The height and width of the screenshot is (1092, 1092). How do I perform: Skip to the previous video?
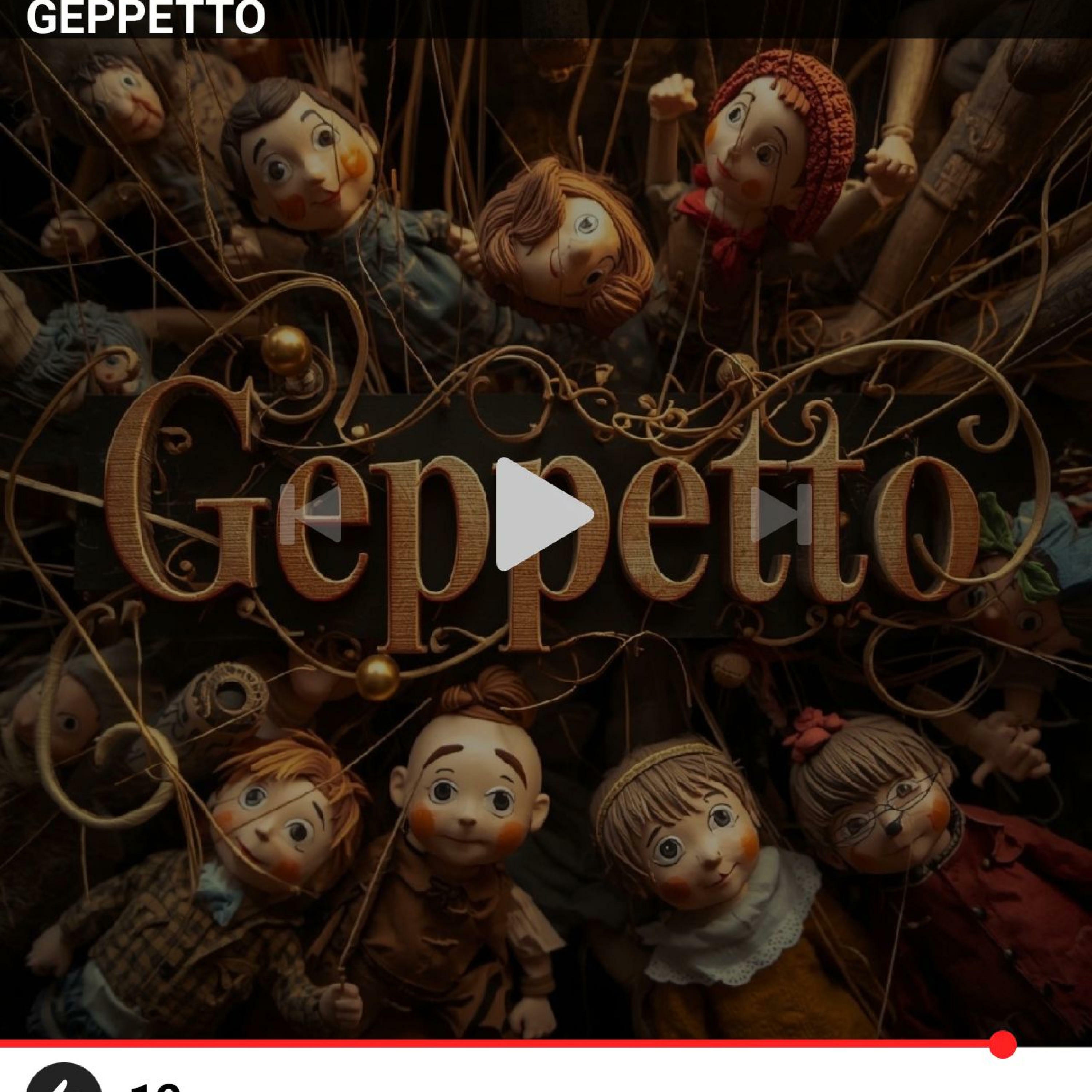pyautogui.click(x=310, y=514)
